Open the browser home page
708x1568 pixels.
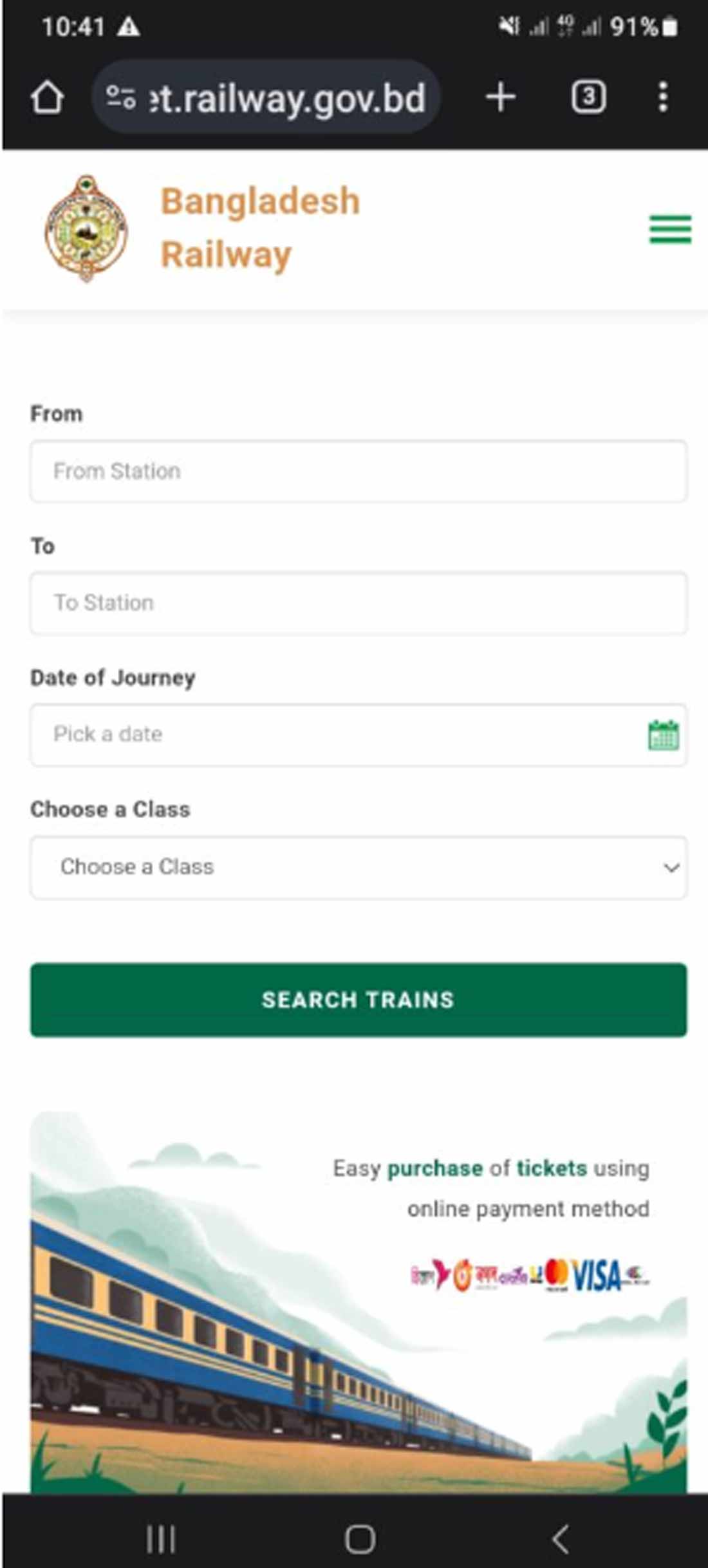coord(48,98)
